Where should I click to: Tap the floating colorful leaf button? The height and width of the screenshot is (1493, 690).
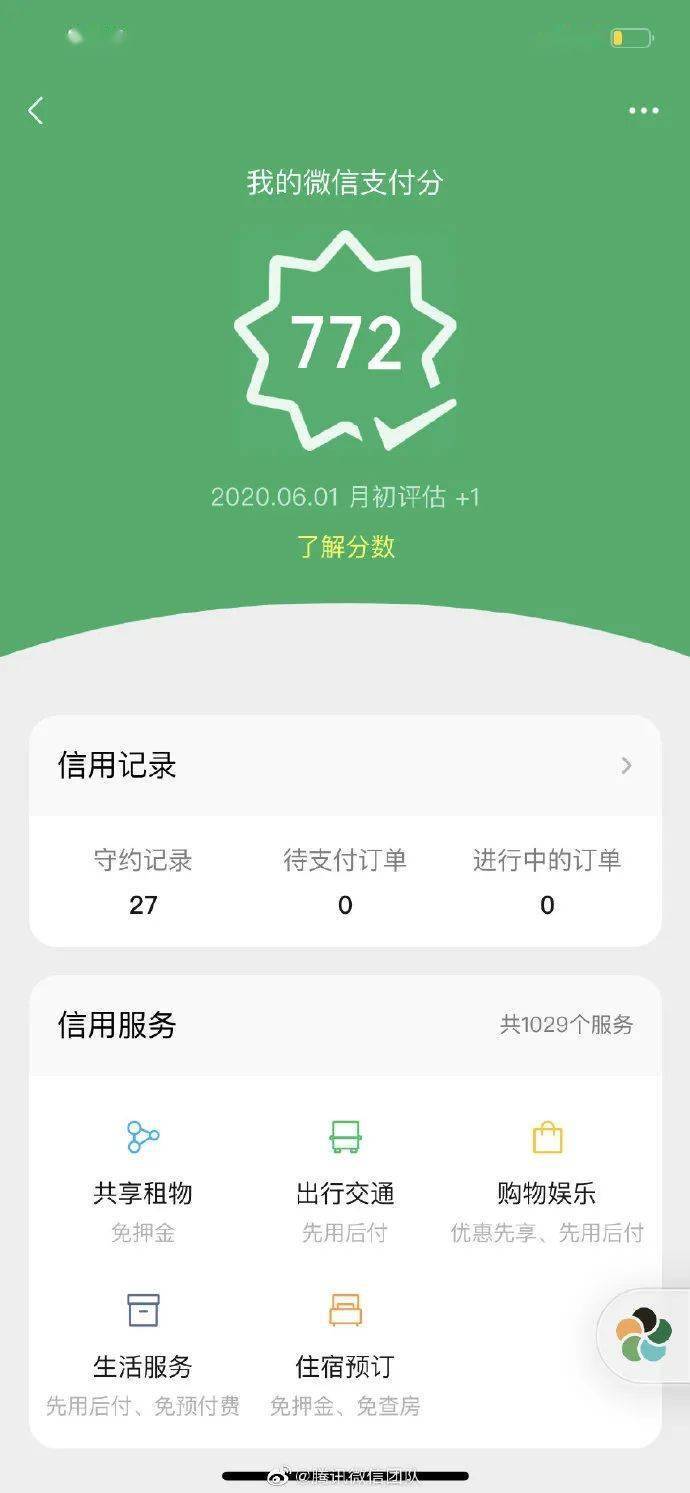[643, 1334]
